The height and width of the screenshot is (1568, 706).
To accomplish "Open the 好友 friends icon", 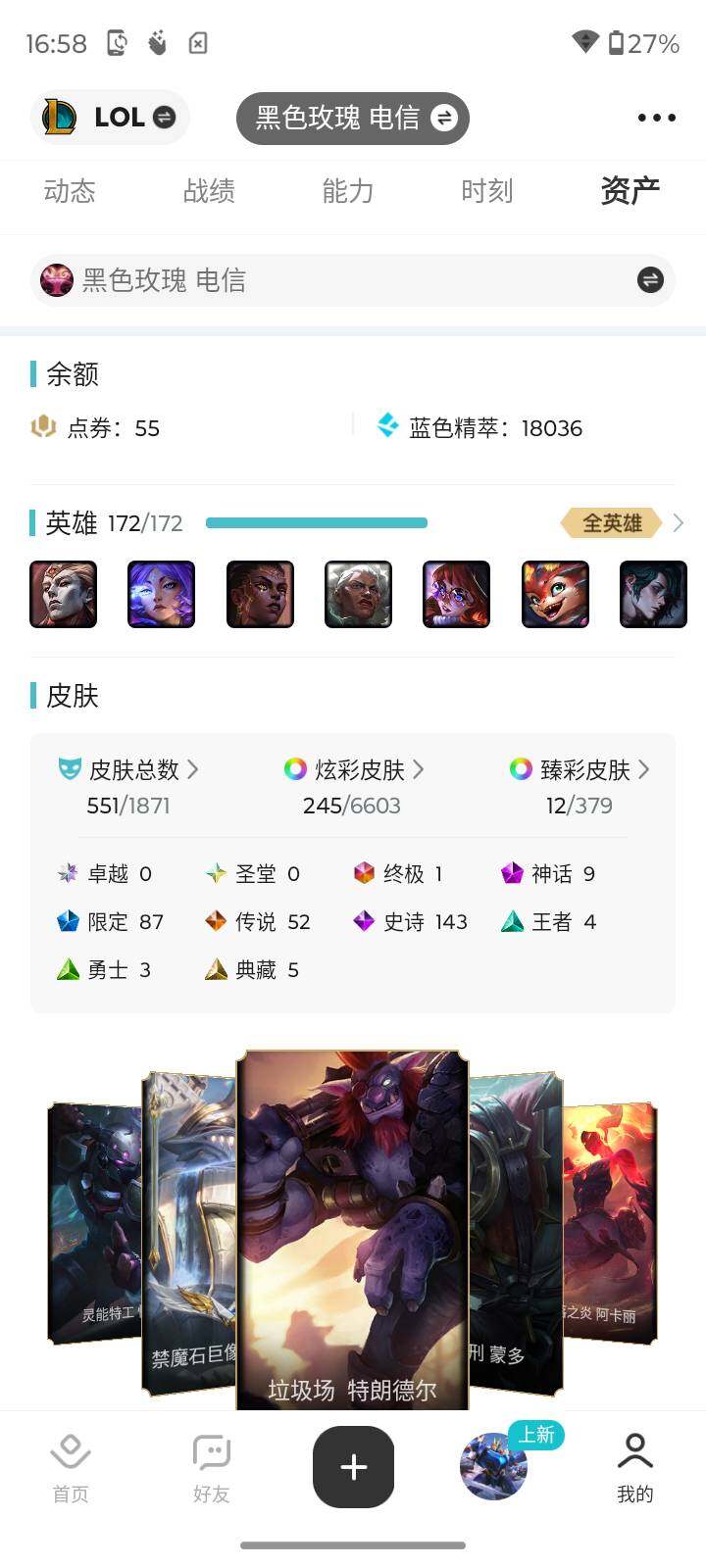I will (211, 1452).
